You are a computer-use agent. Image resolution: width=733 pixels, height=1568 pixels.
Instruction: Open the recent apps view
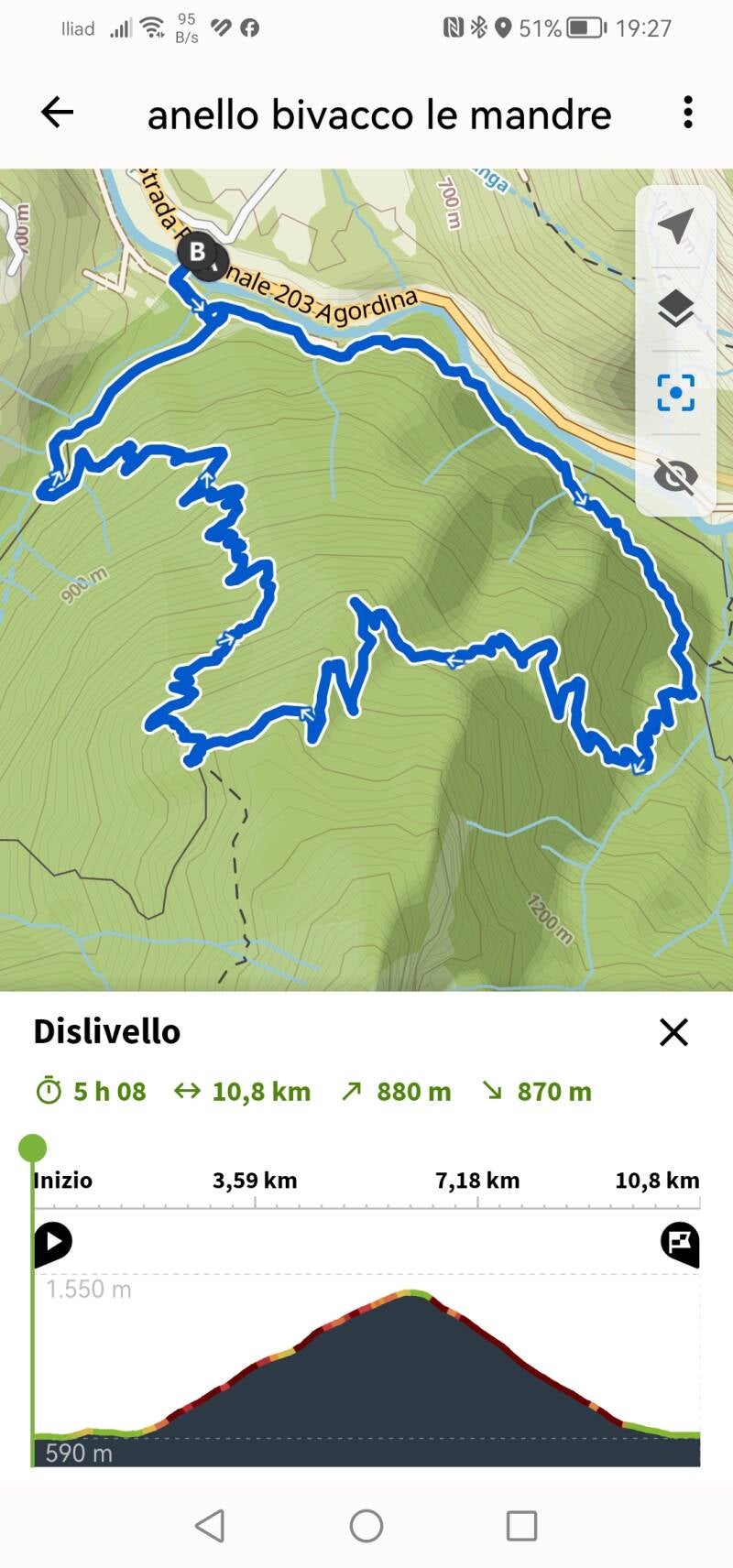pos(521,1526)
